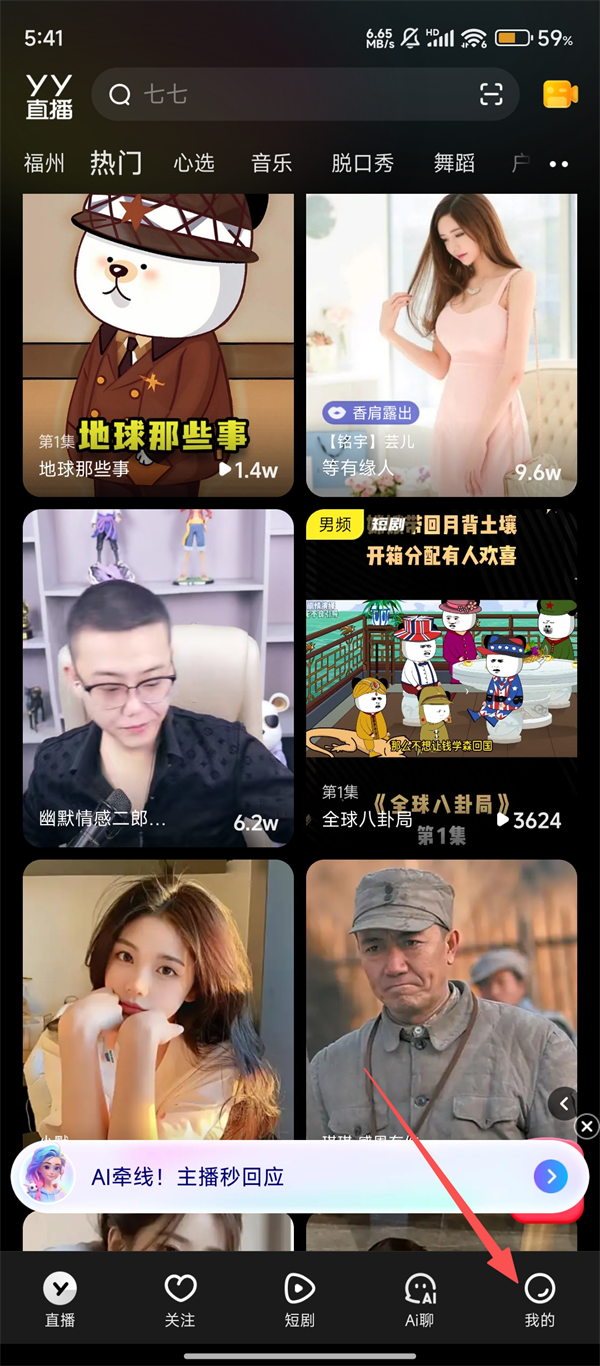
Task: Switch to the 音乐 tab
Action: (x=272, y=163)
